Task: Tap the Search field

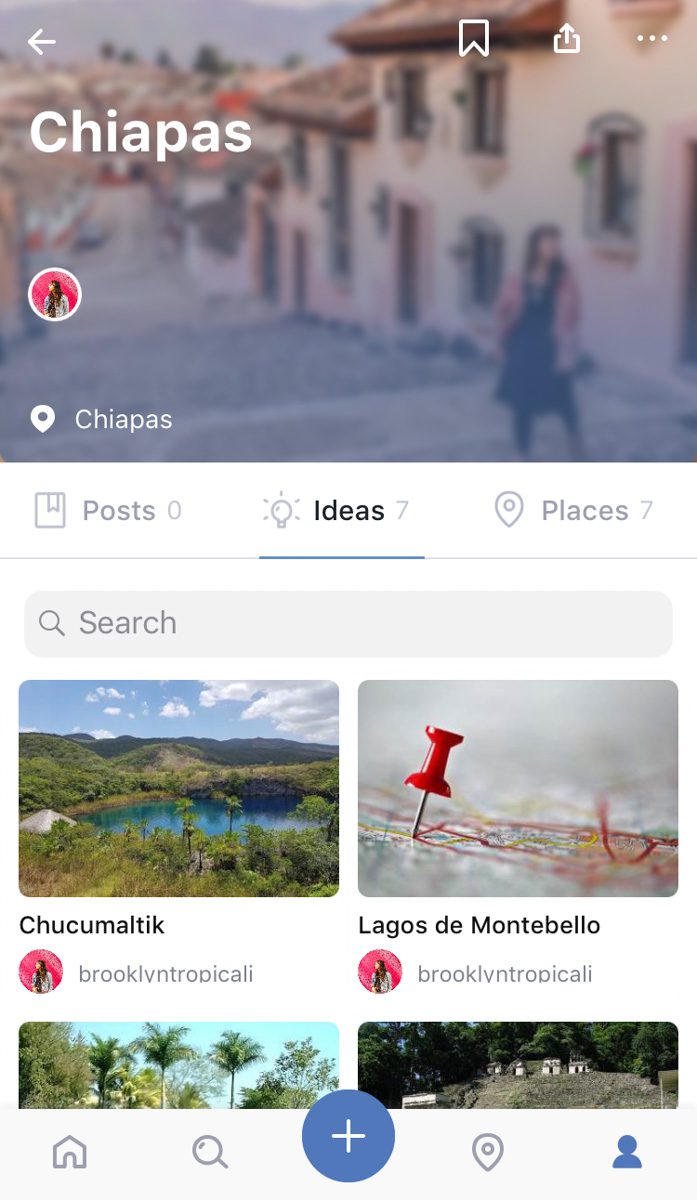Action: pyautogui.click(x=348, y=623)
